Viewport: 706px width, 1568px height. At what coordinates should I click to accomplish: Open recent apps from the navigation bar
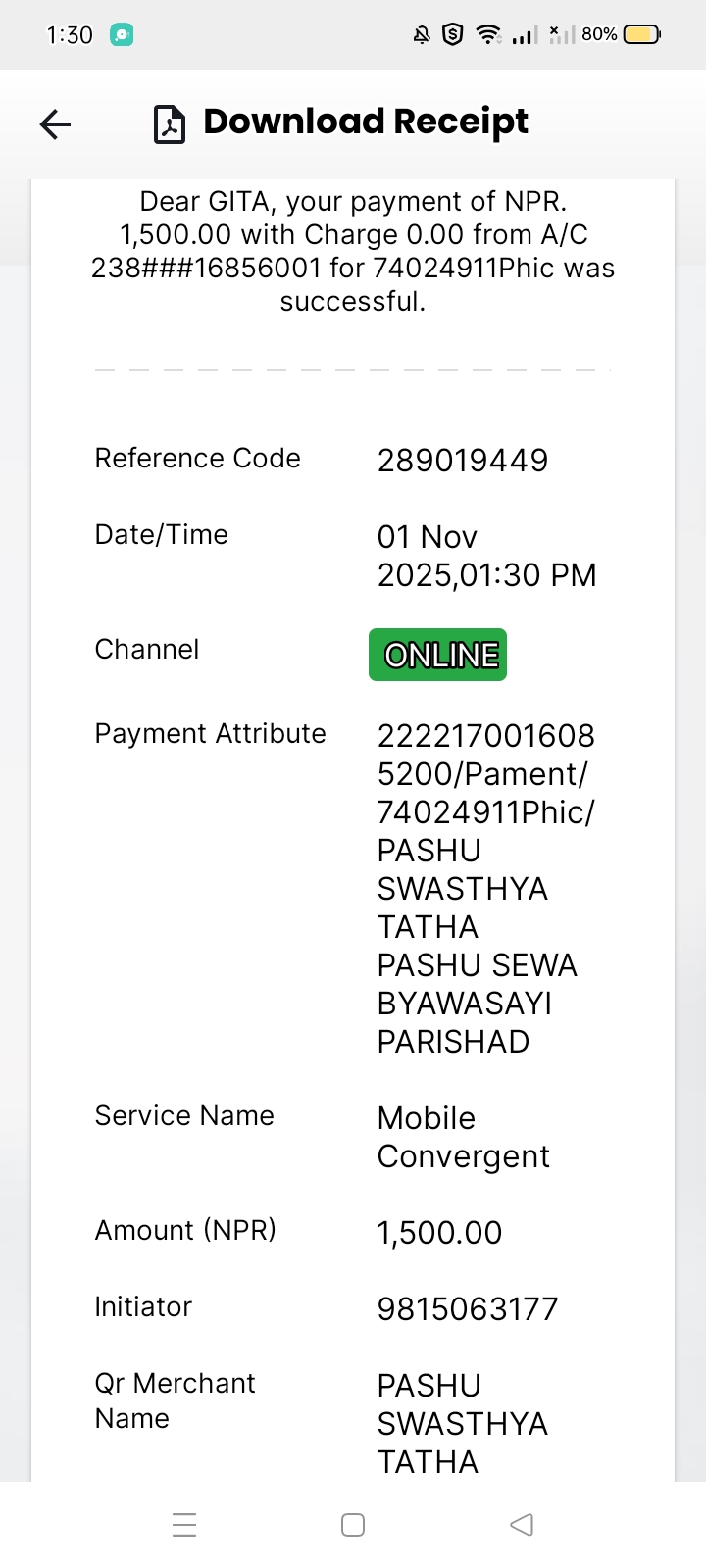[184, 1525]
